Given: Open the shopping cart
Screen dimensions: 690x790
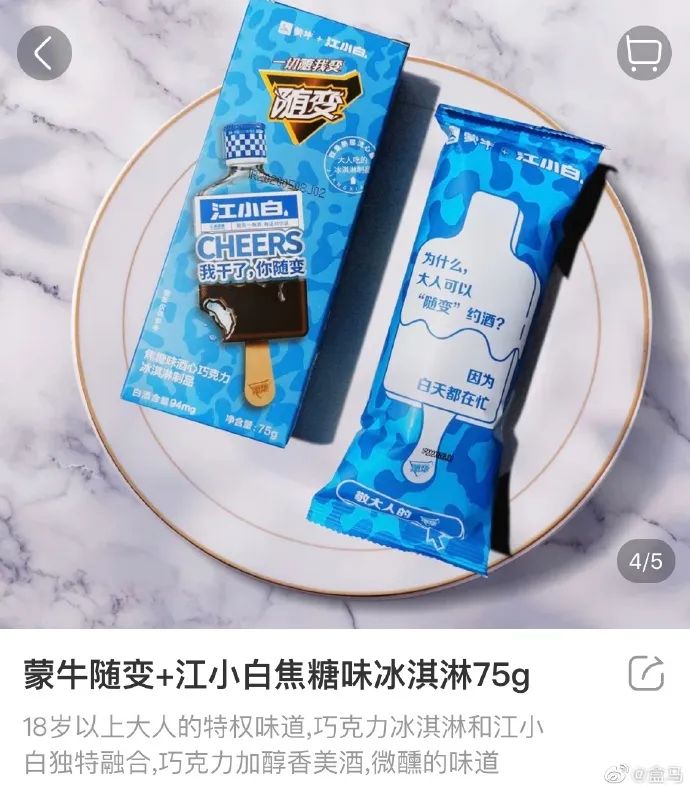Looking at the screenshot, I should click(643, 53).
